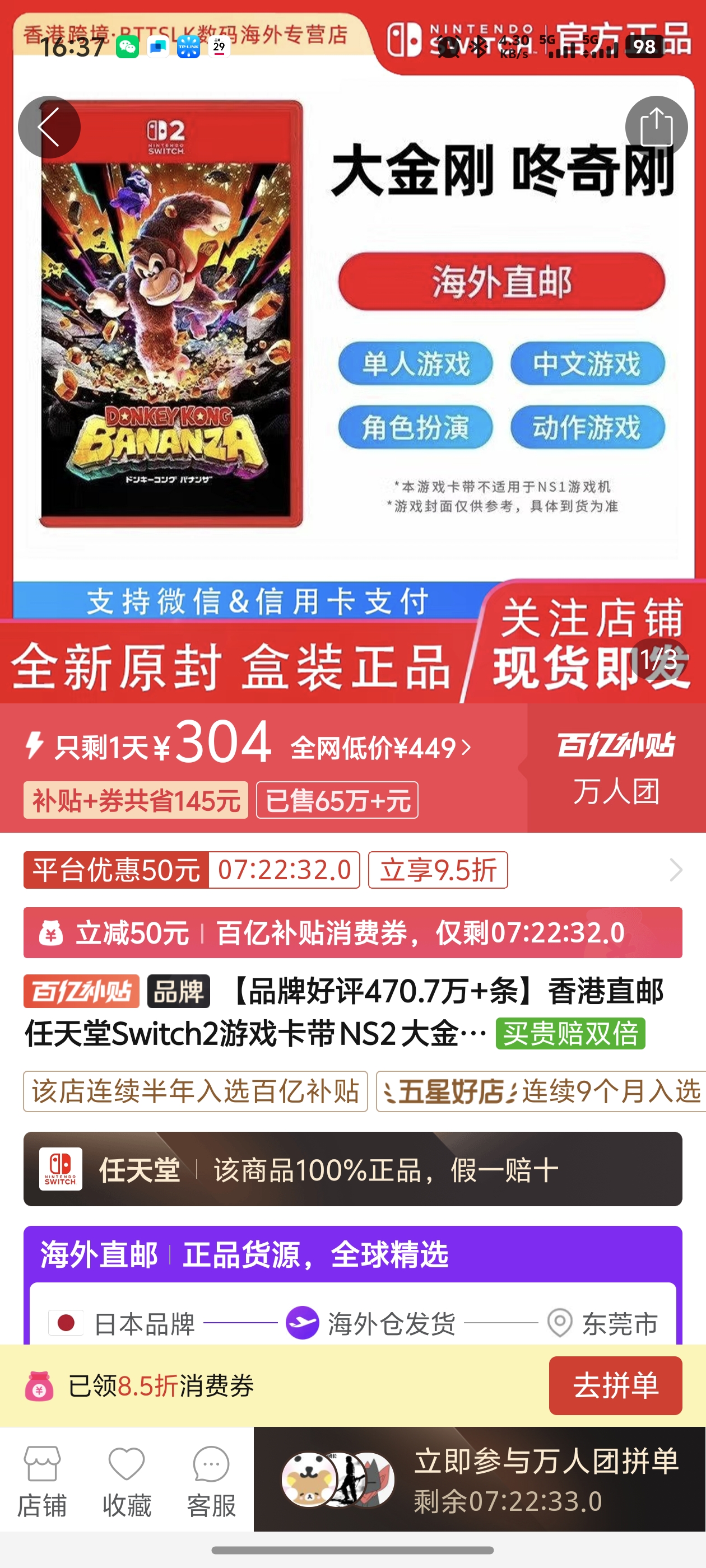Screen dimensions: 706x1568
Task: Open the 全网低价¥449 price comparison
Action: click(x=380, y=748)
